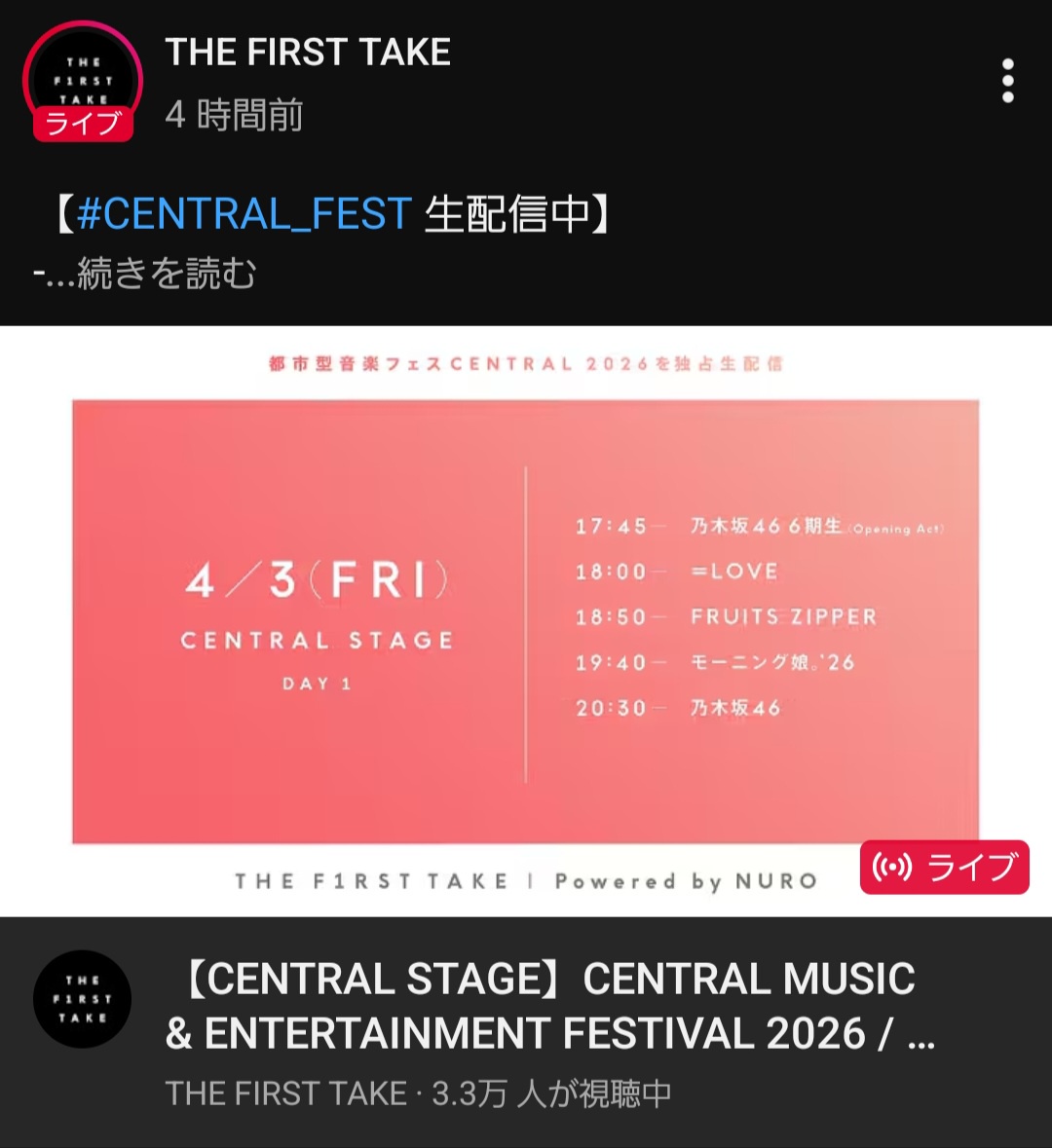
Task: Tap THE FIRST TAKE channel name
Action: tap(308, 52)
